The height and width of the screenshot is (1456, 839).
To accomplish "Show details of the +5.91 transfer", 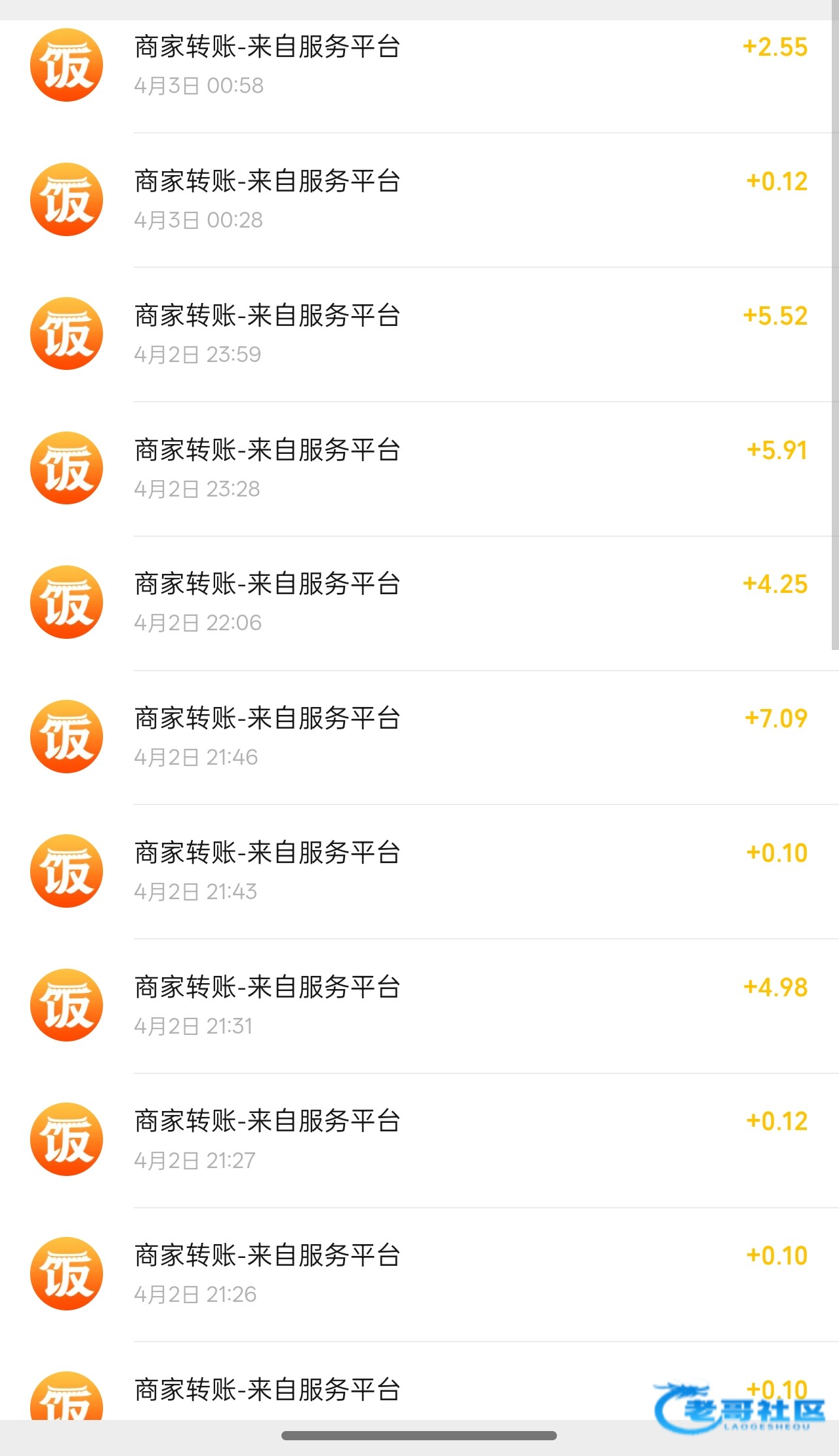I will tap(420, 469).
